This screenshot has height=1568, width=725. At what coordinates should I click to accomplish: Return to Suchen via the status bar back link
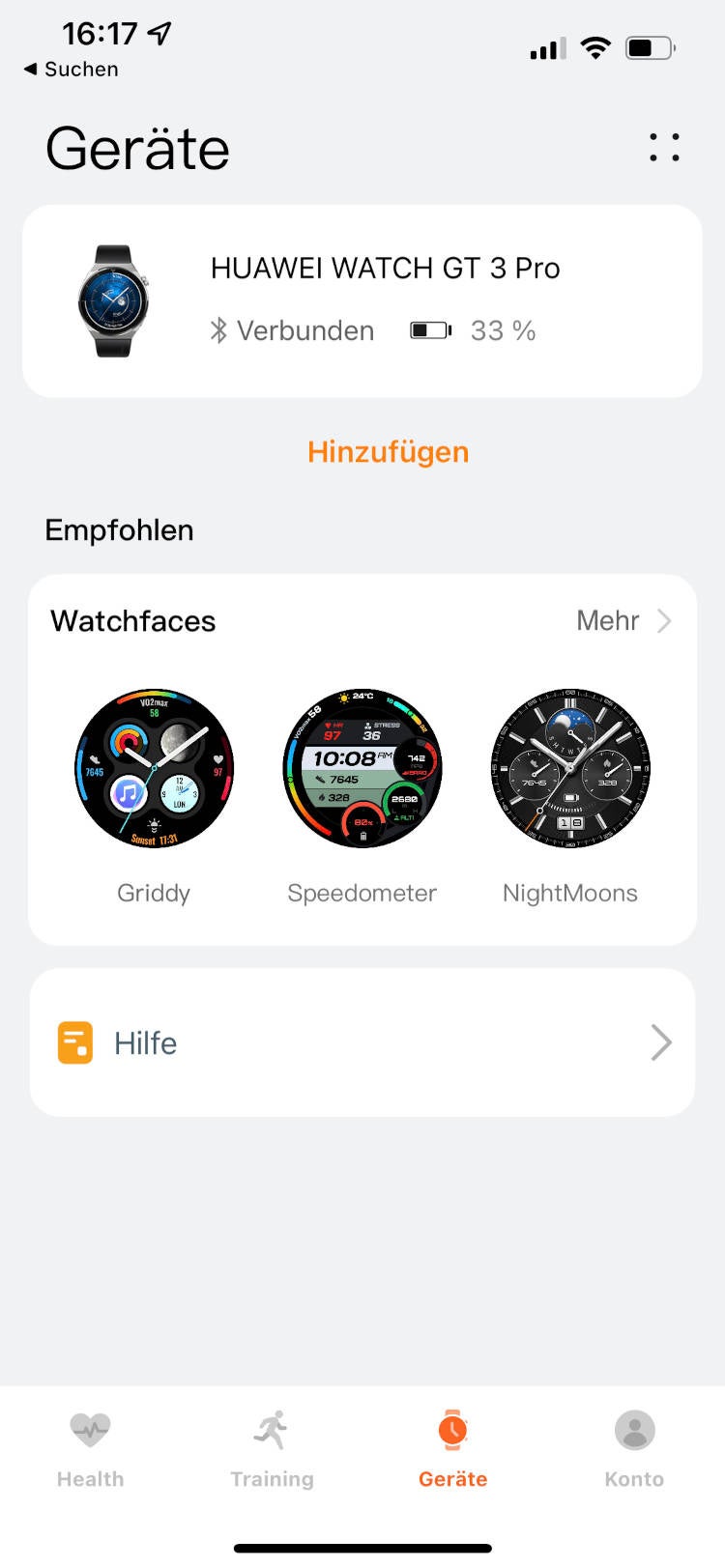pyautogui.click(x=71, y=69)
